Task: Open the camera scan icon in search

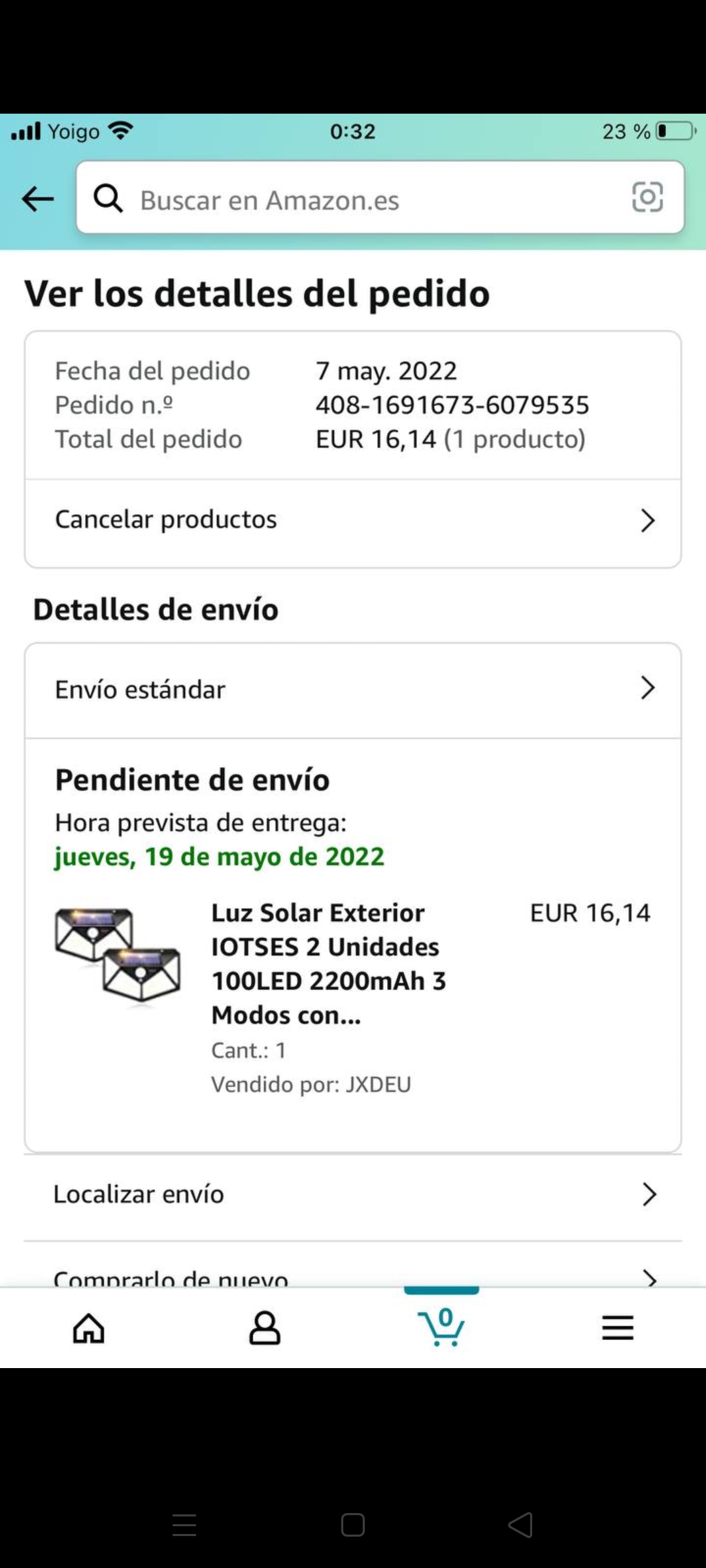Action: (x=647, y=197)
